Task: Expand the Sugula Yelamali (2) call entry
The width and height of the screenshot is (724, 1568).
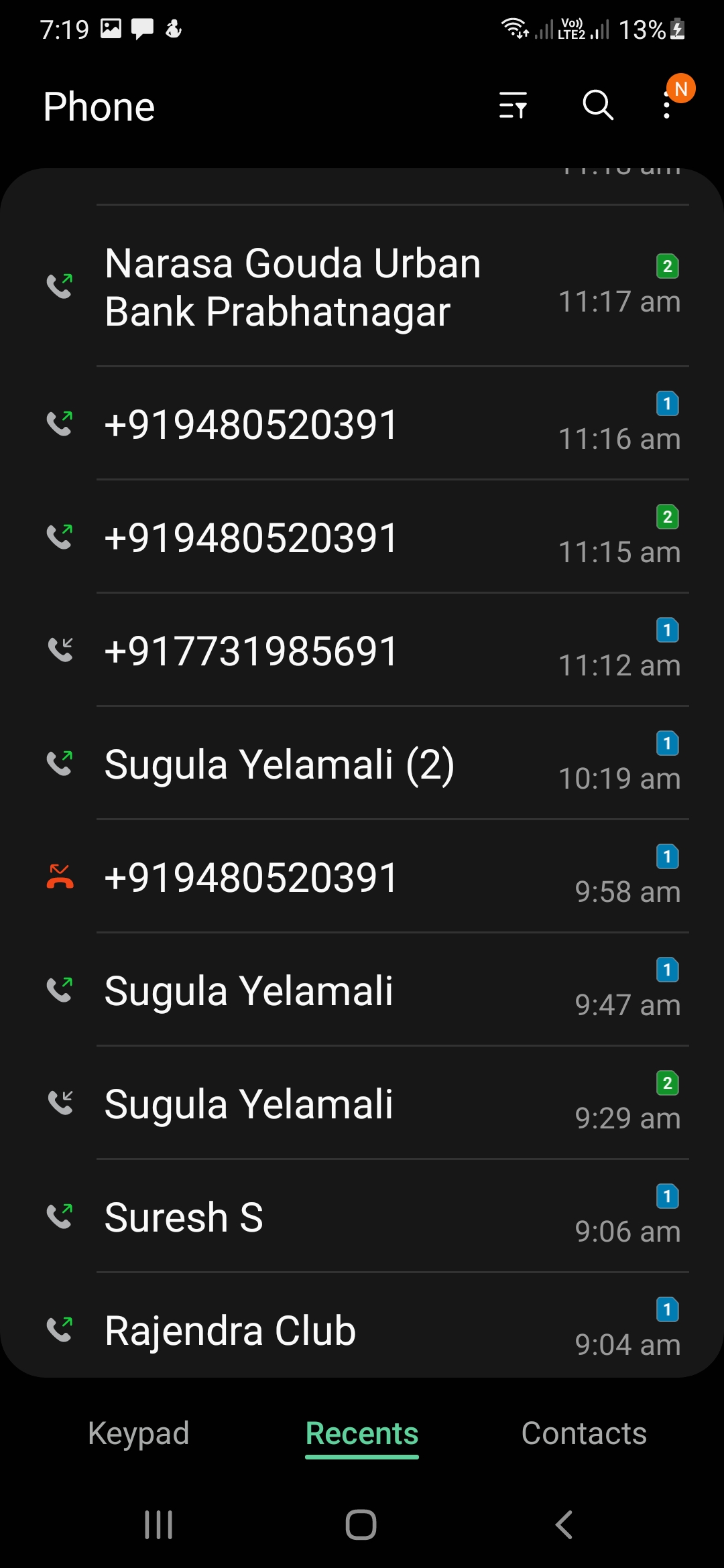Action: click(x=362, y=764)
